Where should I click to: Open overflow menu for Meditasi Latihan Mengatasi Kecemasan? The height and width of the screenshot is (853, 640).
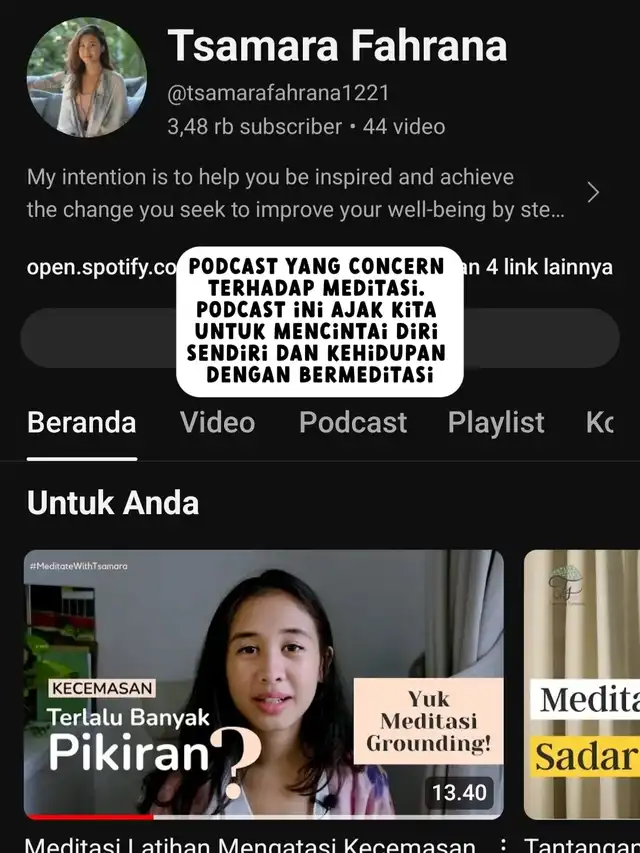pos(503,844)
